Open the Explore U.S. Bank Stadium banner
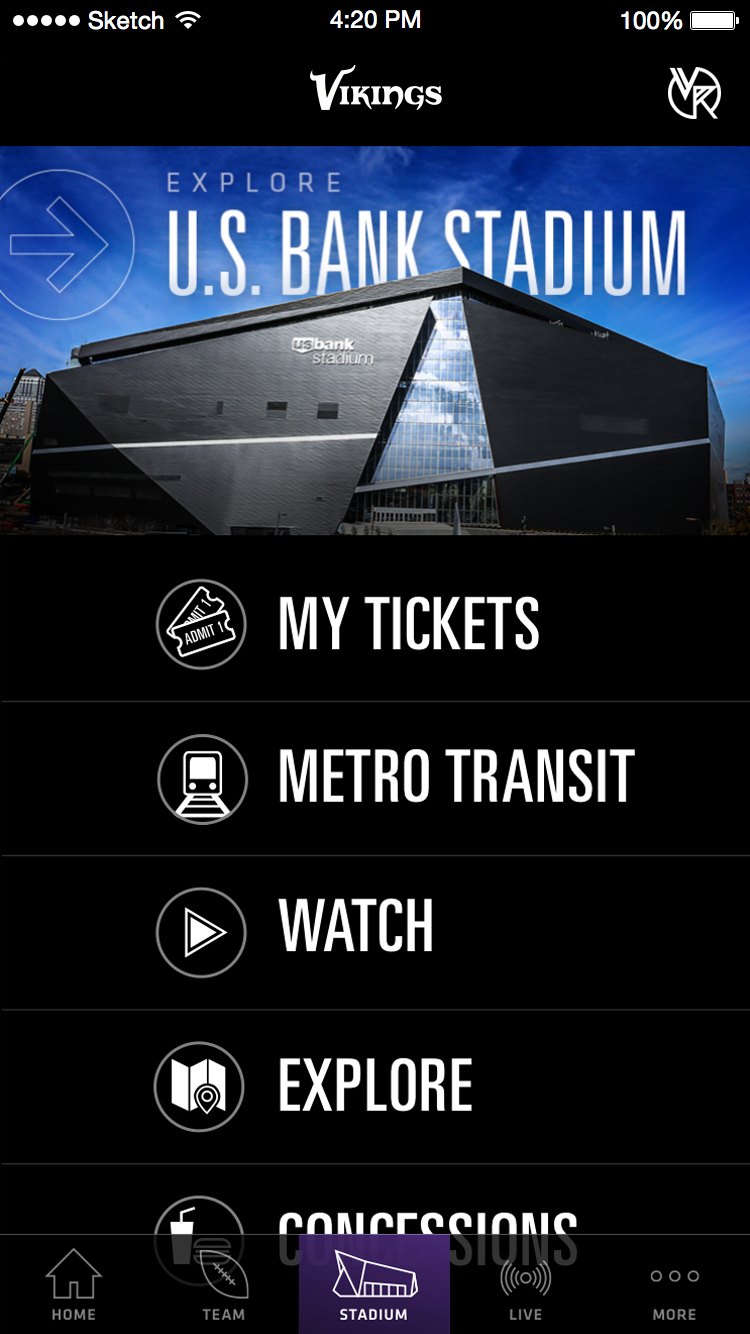The width and height of the screenshot is (750, 1334). (375, 340)
